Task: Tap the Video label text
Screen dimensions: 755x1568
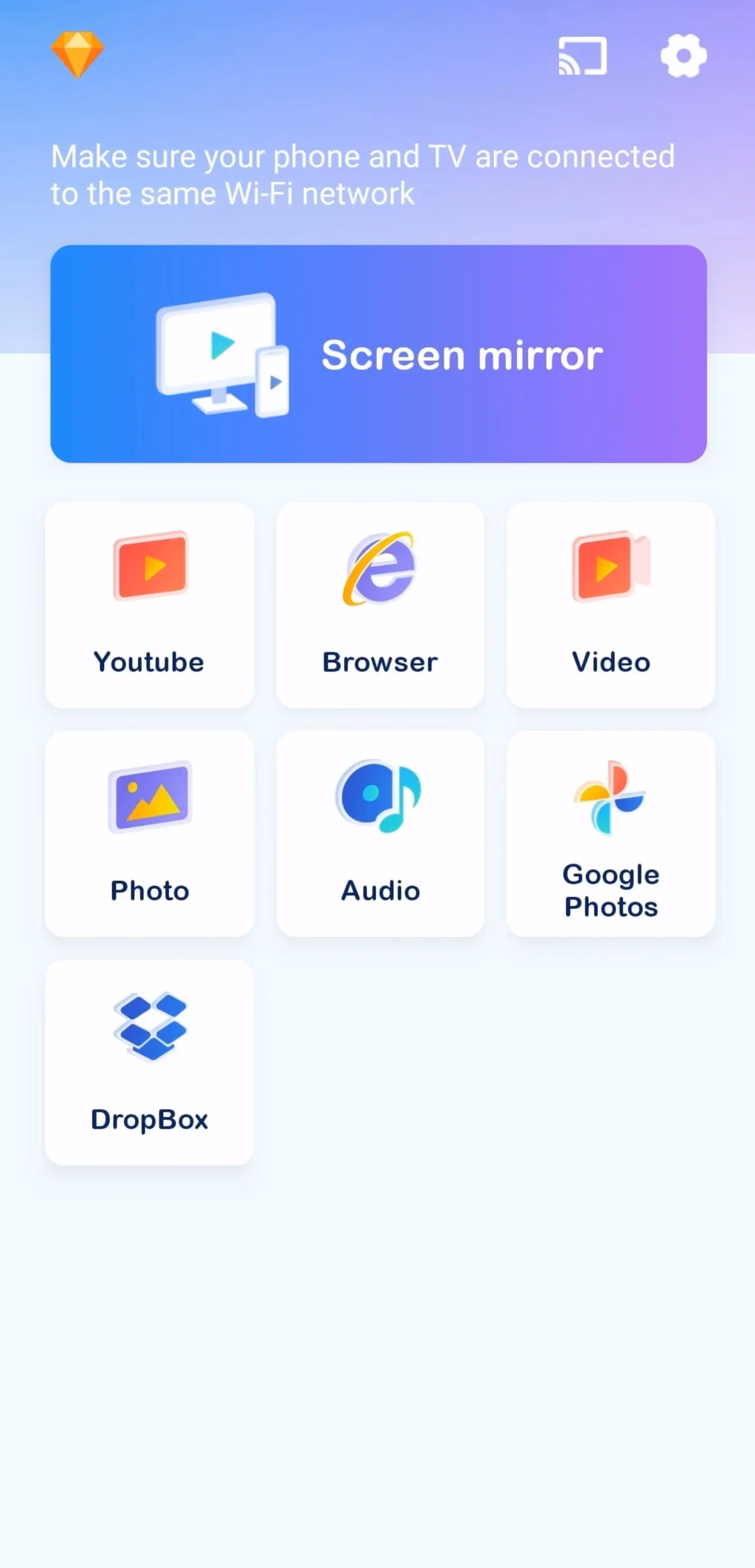Action: coord(610,661)
